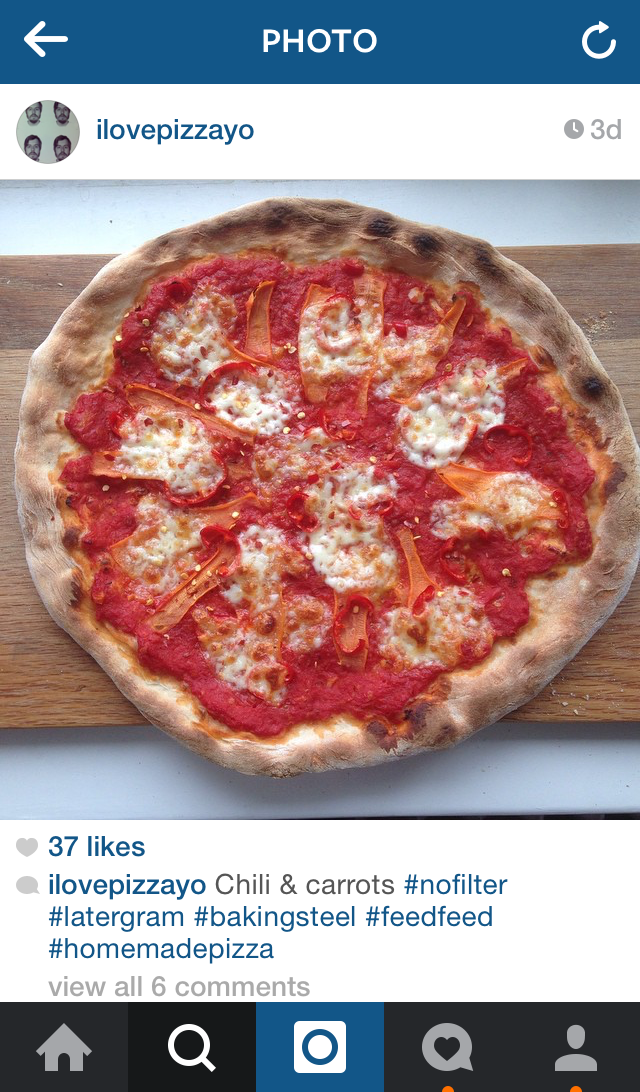Switch to the Home tab
Screen dimensions: 640x1092
tap(64, 1047)
